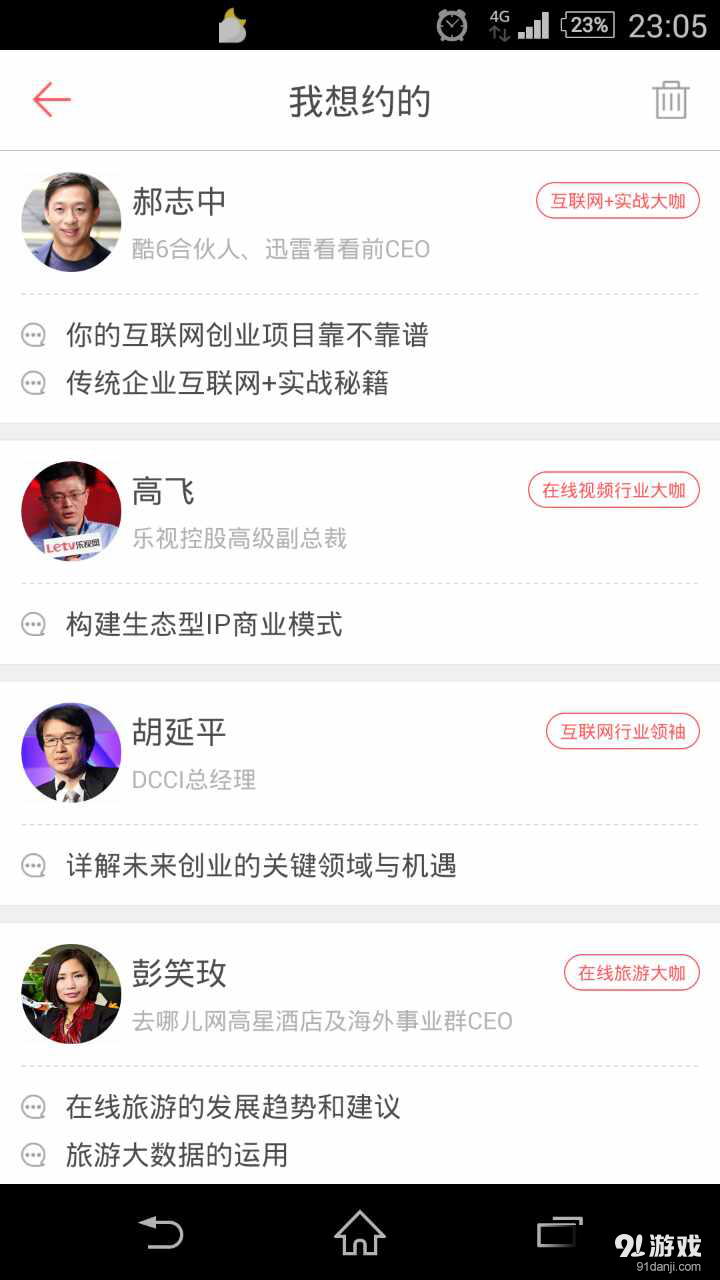Tap the chat bubble icon beside 构建生态型IP商业模式
The image size is (720, 1280).
[33, 624]
